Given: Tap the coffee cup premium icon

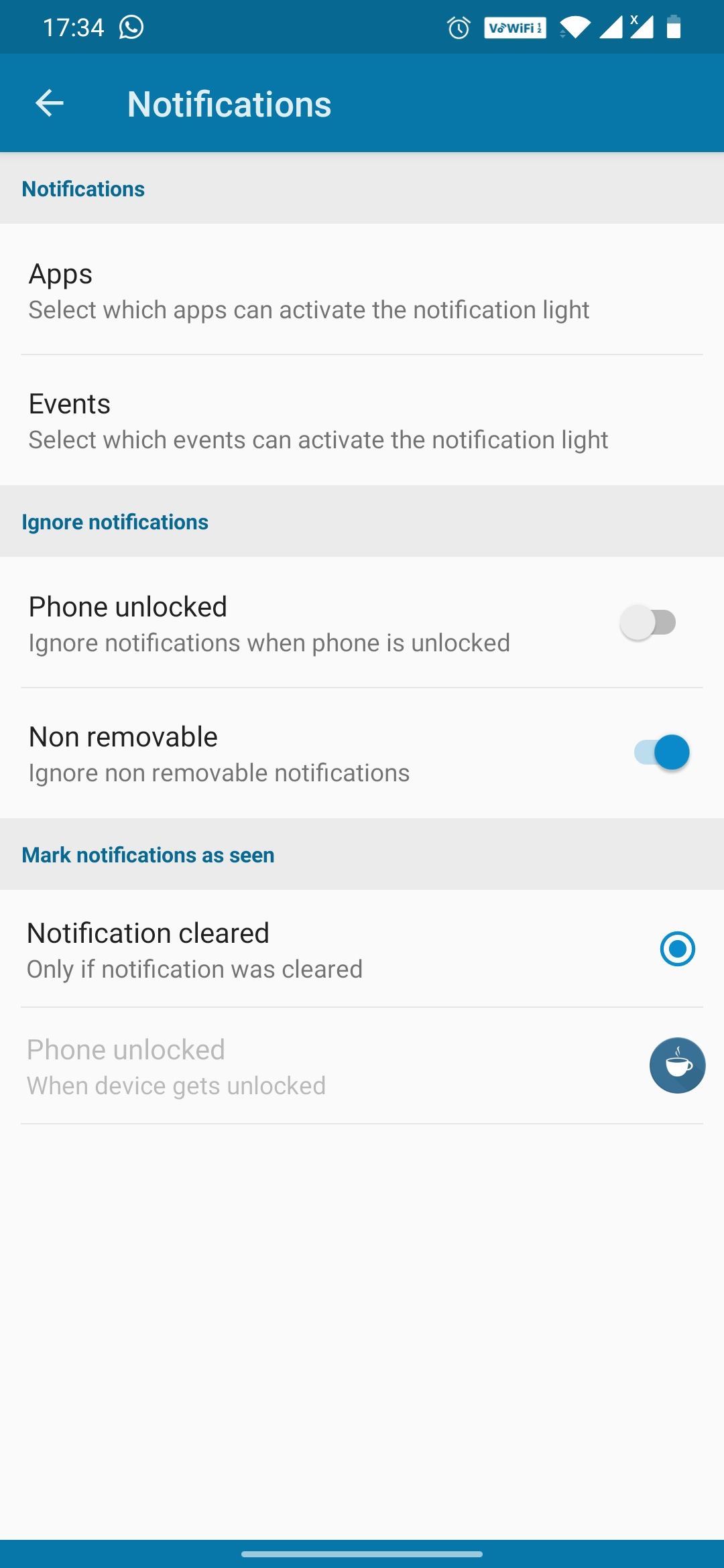Looking at the screenshot, I should tap(677, 1065).
